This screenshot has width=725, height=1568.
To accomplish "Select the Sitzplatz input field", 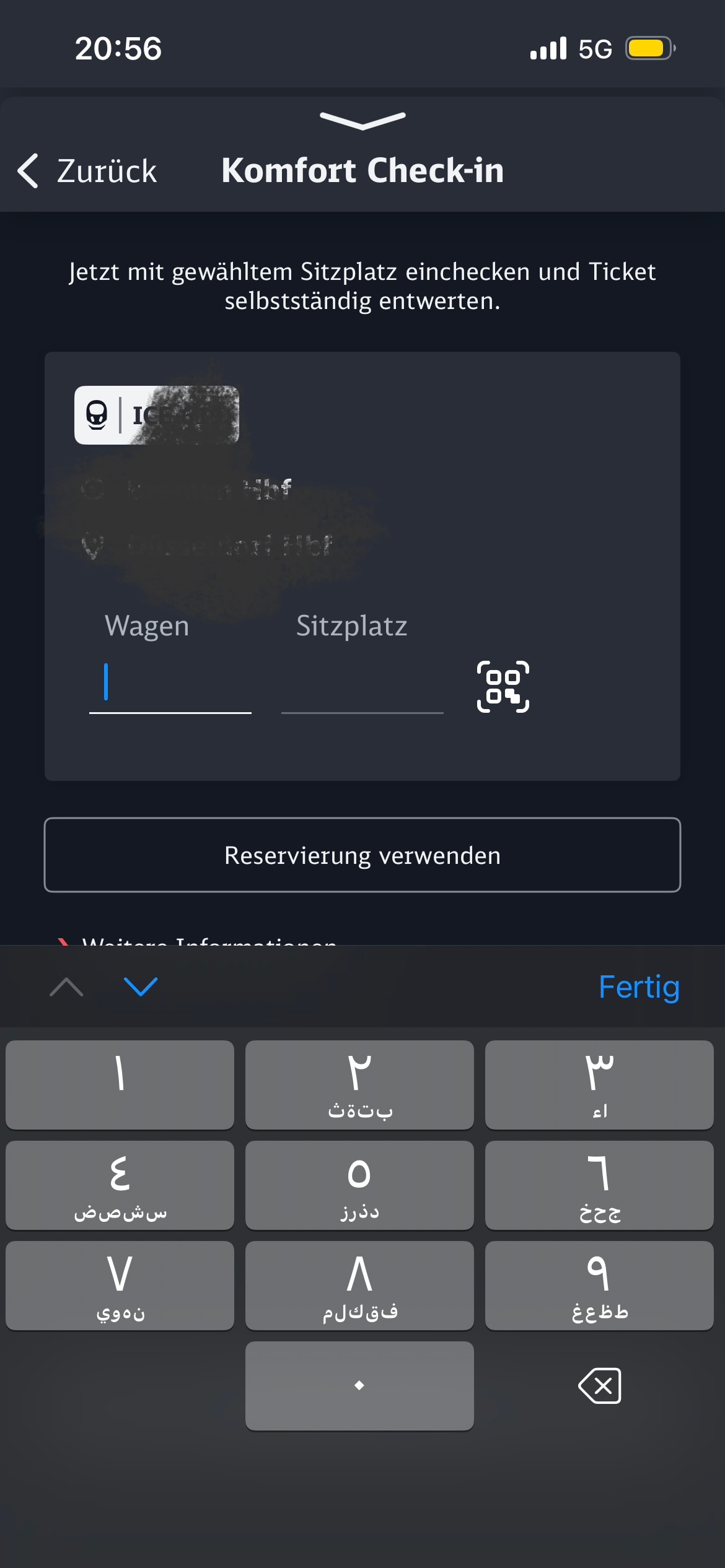I will pyautogui.click(x=362, y=684).
